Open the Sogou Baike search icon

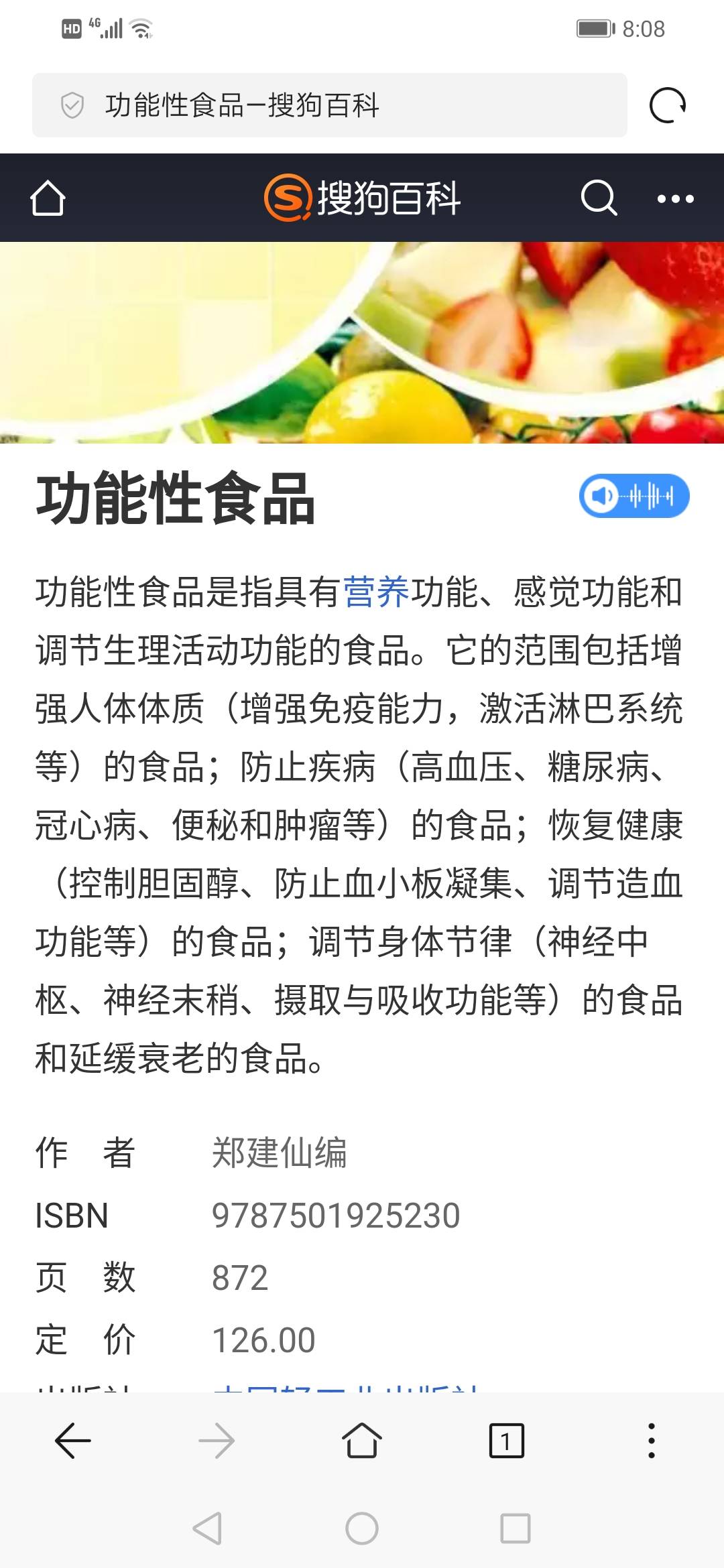[x=598, y=198]
